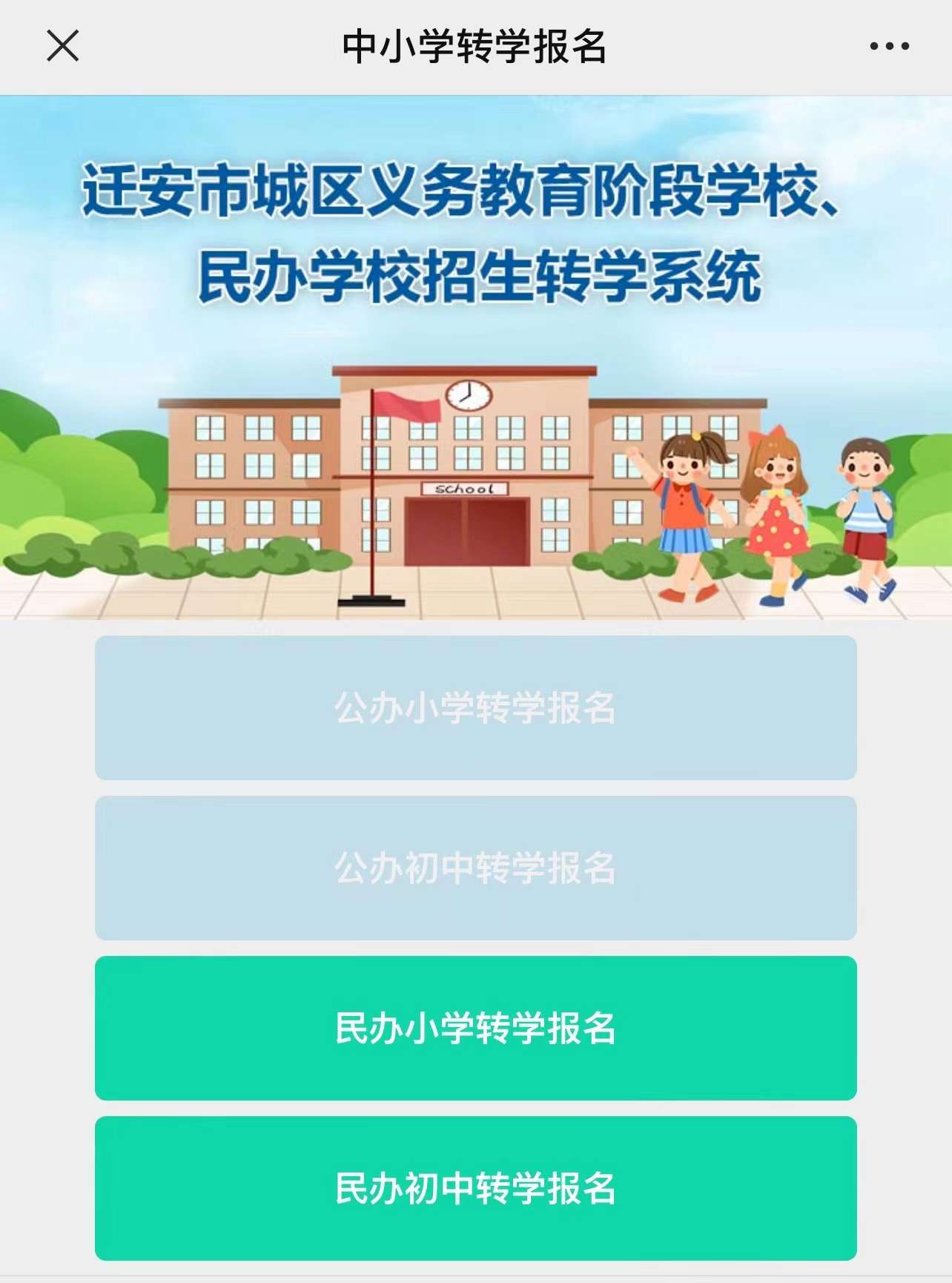Open 民办小学转学报名 registration
This screenshot has width=952, height=1283.
coord(475,1028)
